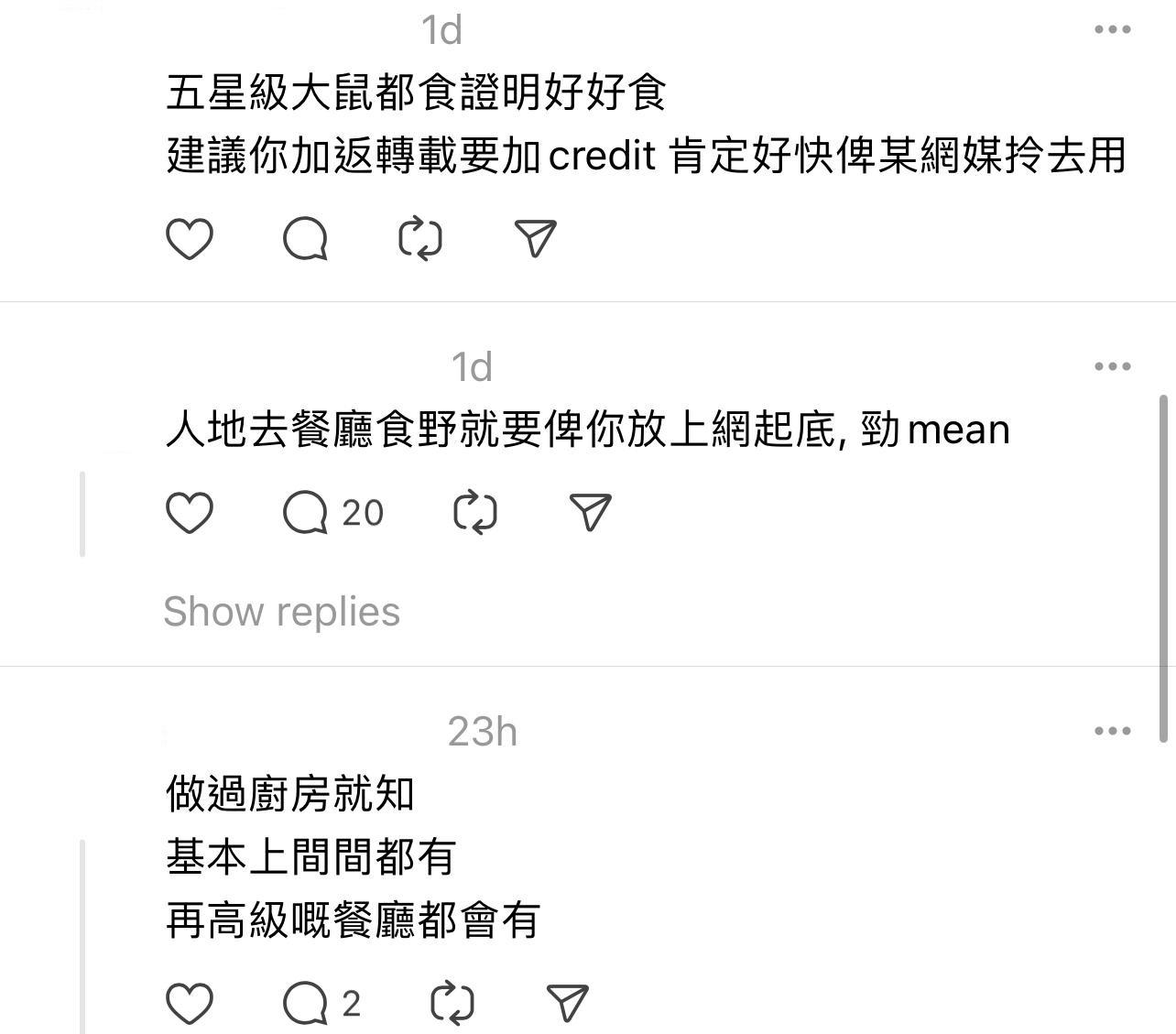Like the 做過廚房就知 comment
The image size is (1176, 1034).
click(190, 1003)
